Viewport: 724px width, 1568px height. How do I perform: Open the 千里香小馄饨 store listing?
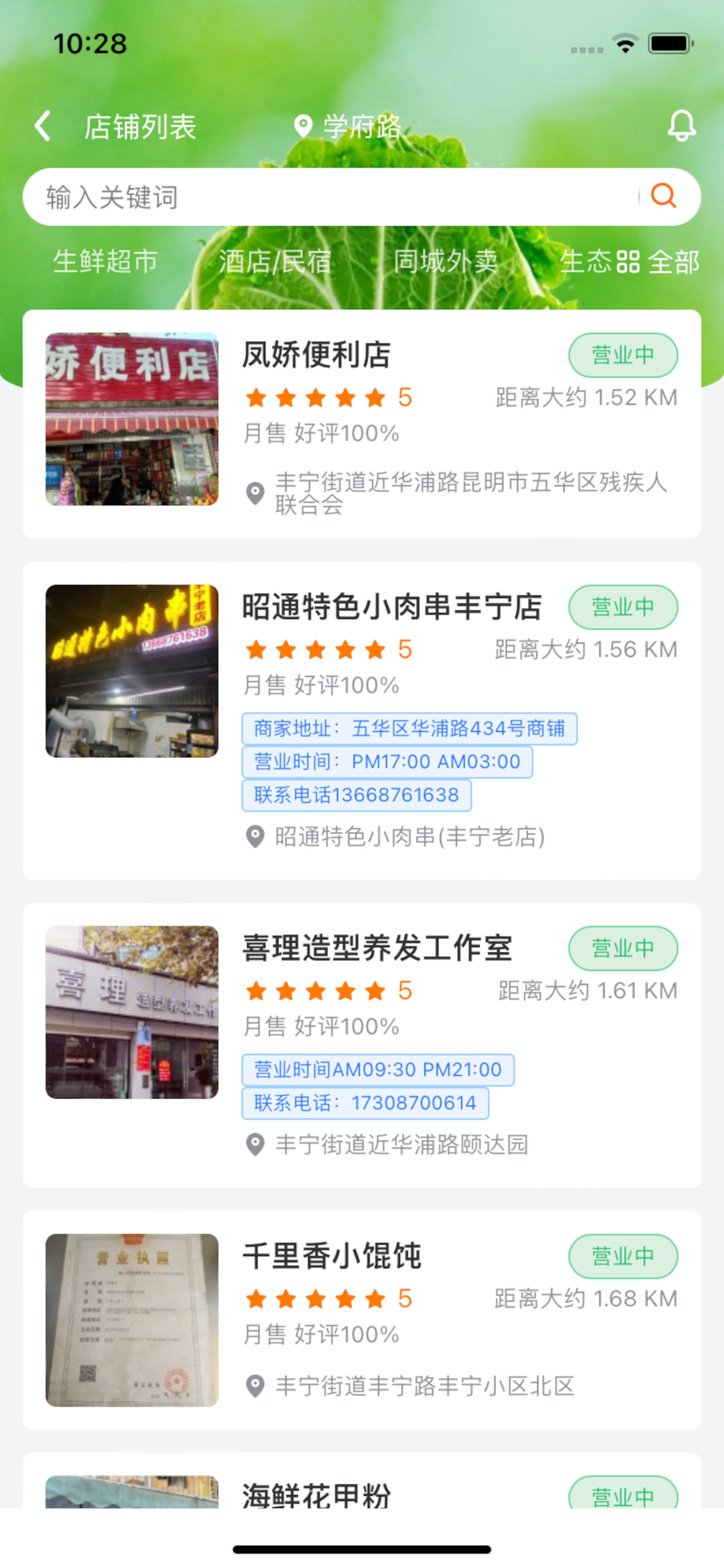coord(362,1319)
